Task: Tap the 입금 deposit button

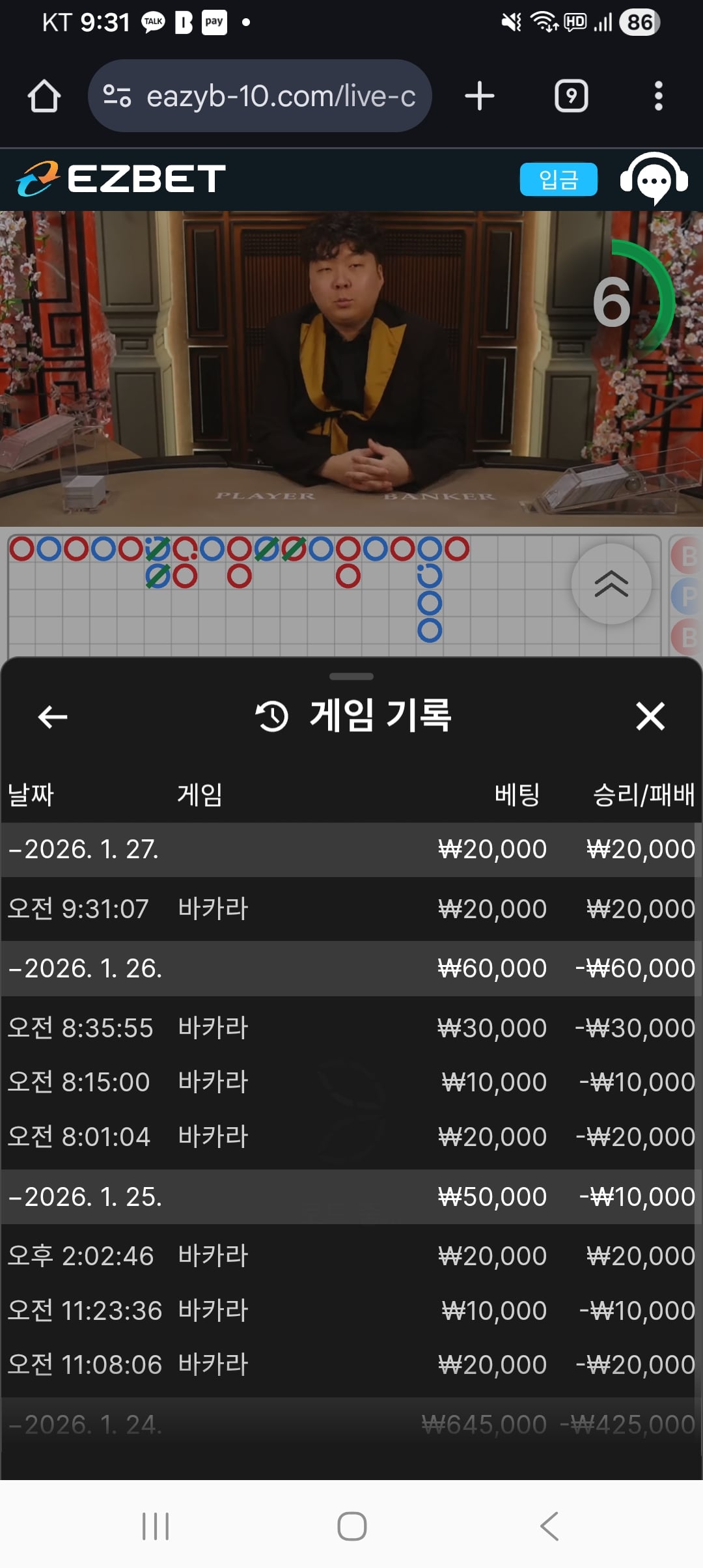Action: [558, 179]
